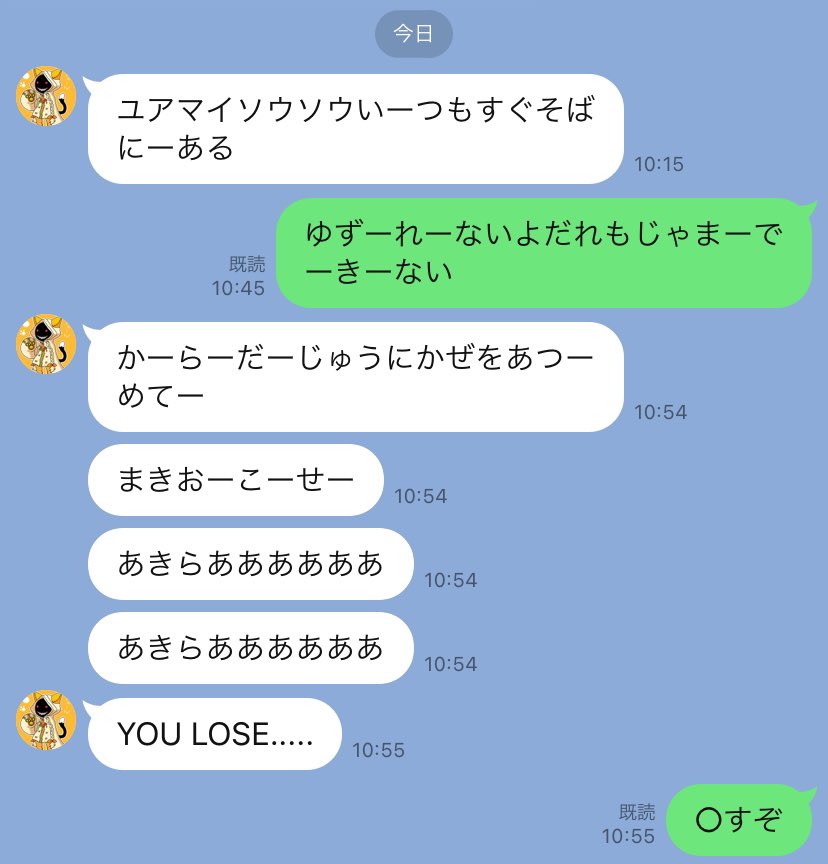Viewport: 828px width, 864px height.
Task: View sender profile beside YOU LOSE message
Action: tap(46, 720)
